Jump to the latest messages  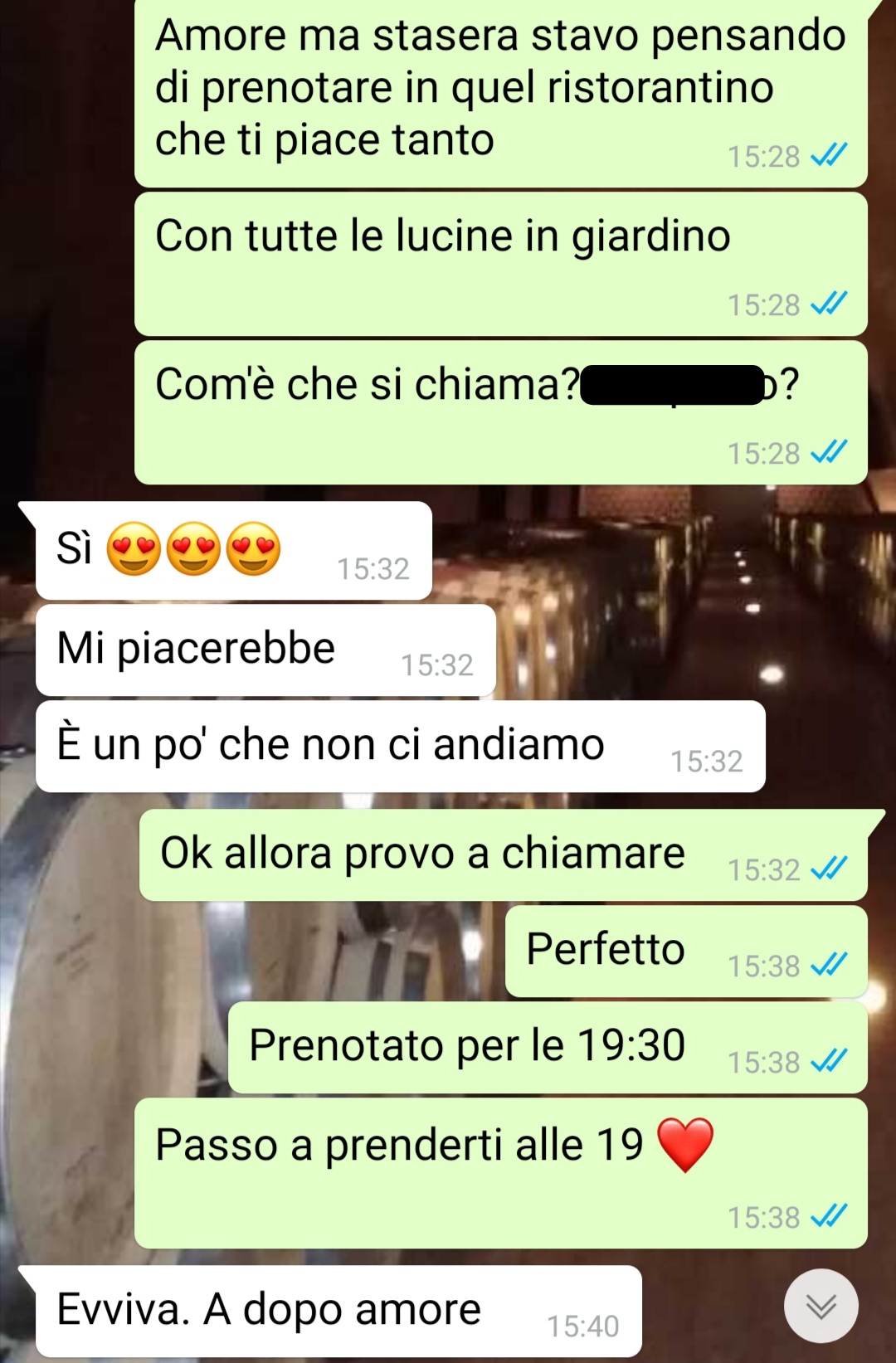[x=821, y=1306]
